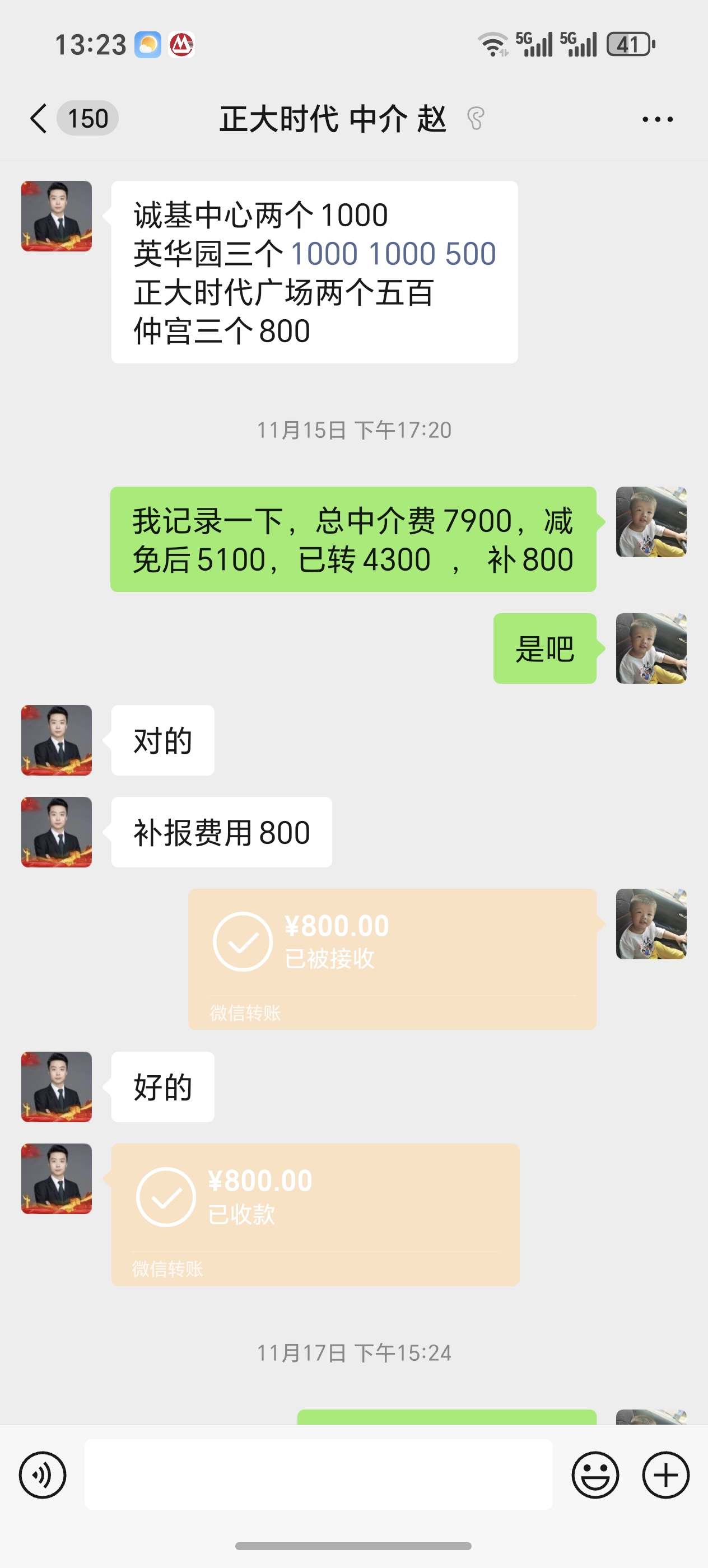Open the contact's avatar beside 对的
Viewport: 708px width, 1568px height.
57,740
